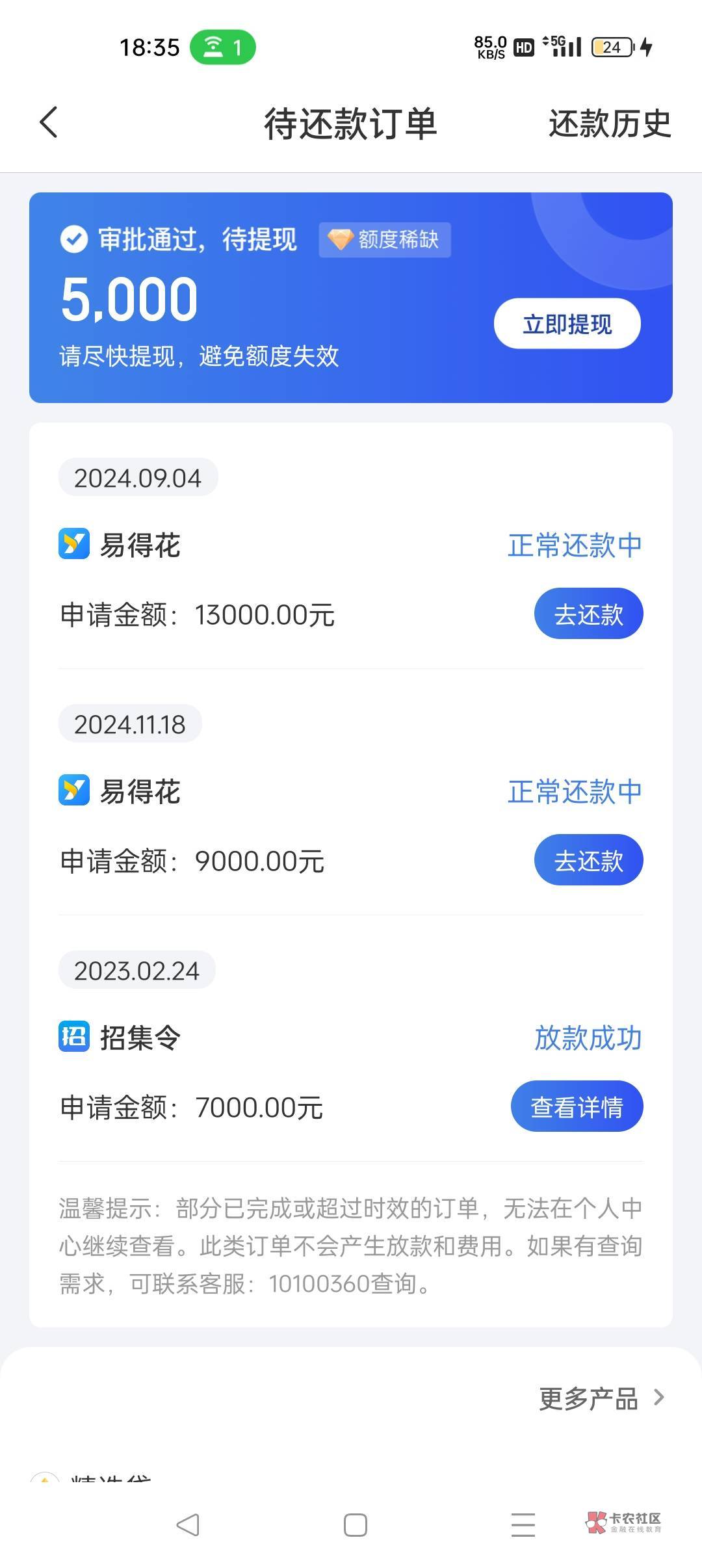
Task: Go back using the top-left arrow
Action: [49, 122]
